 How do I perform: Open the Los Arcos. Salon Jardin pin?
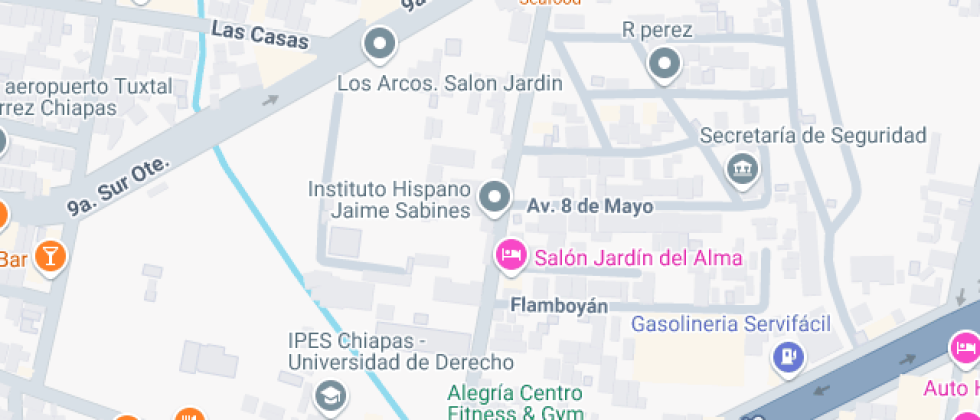click(380, 46)
